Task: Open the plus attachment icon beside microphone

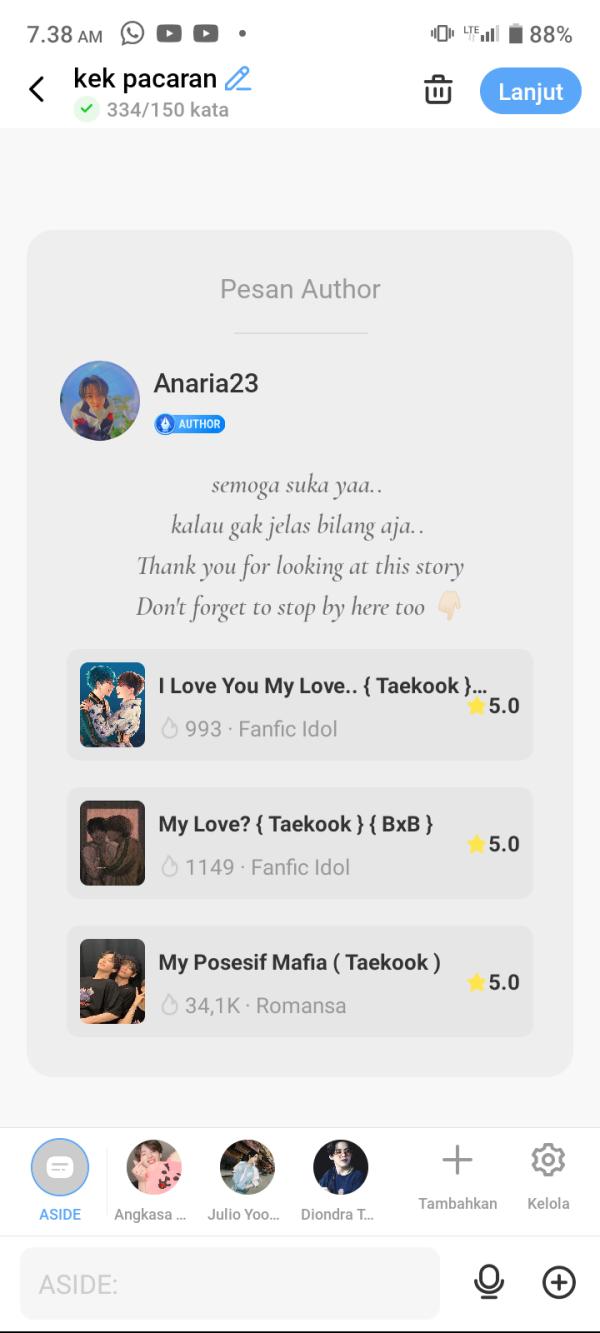Action: coord(559,1282)
